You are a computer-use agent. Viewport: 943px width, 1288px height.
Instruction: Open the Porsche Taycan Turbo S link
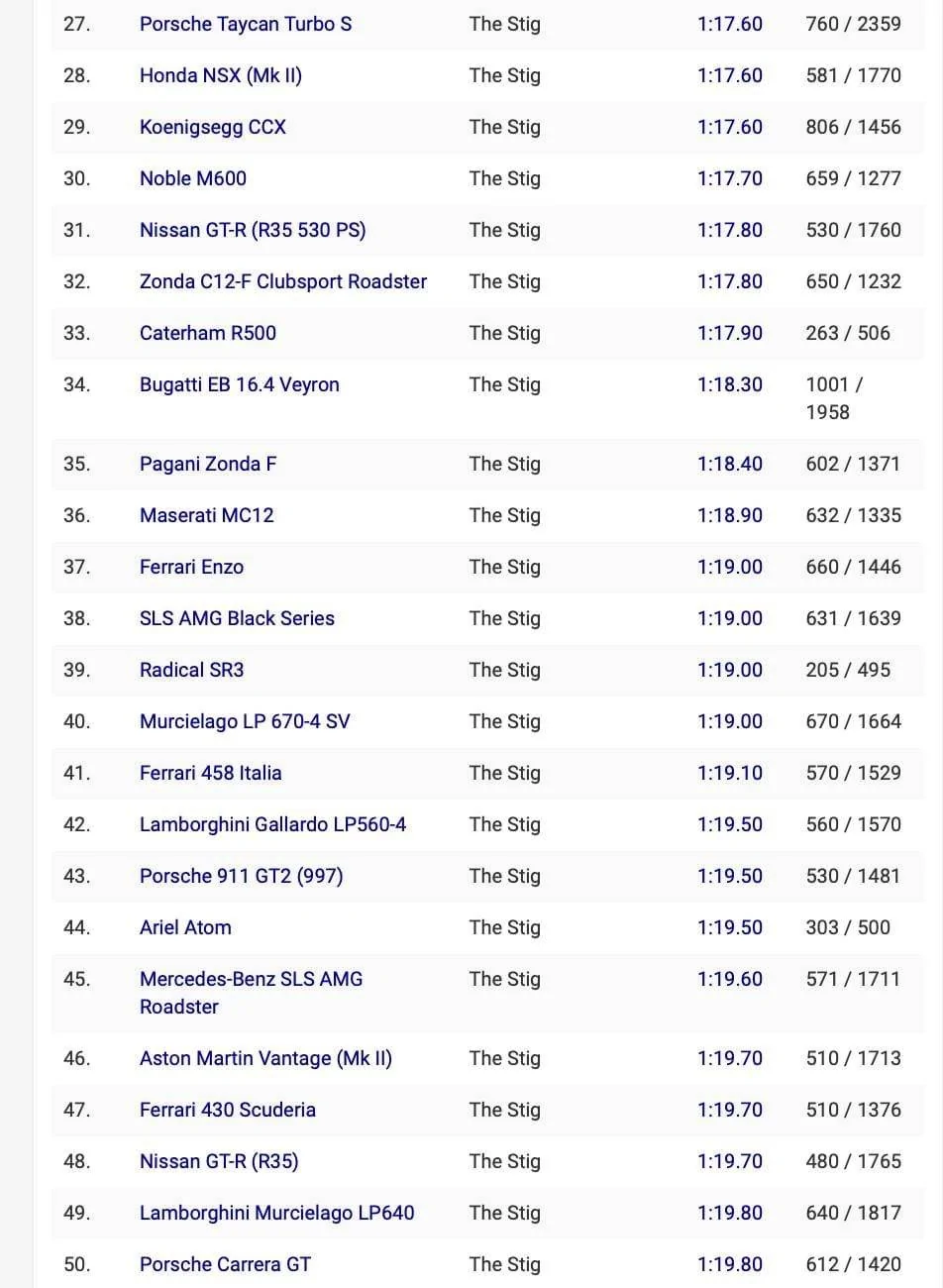[x=245, y=24]
